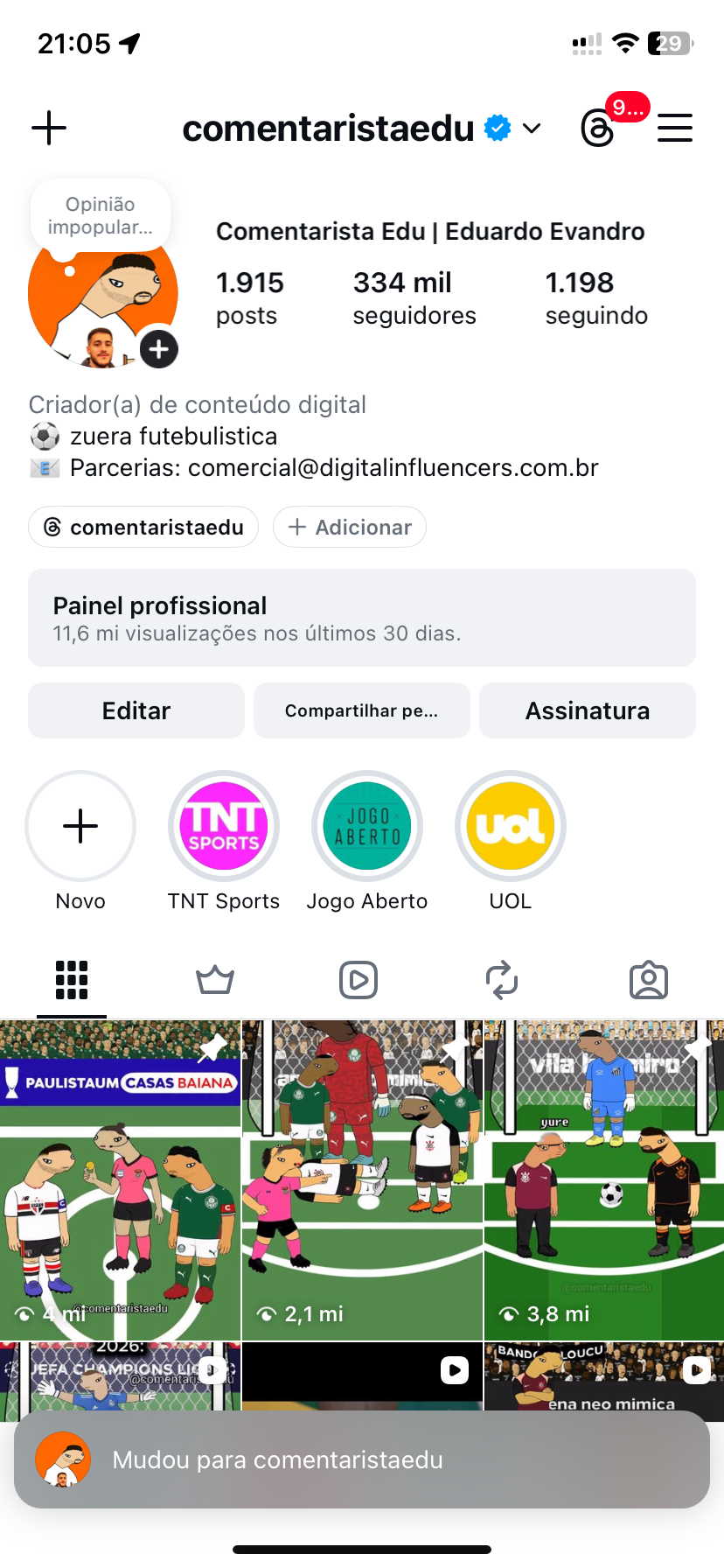Open Threads notifications icon
The width and height of the screenshot is (724, 1568).
tap(599, 129)
